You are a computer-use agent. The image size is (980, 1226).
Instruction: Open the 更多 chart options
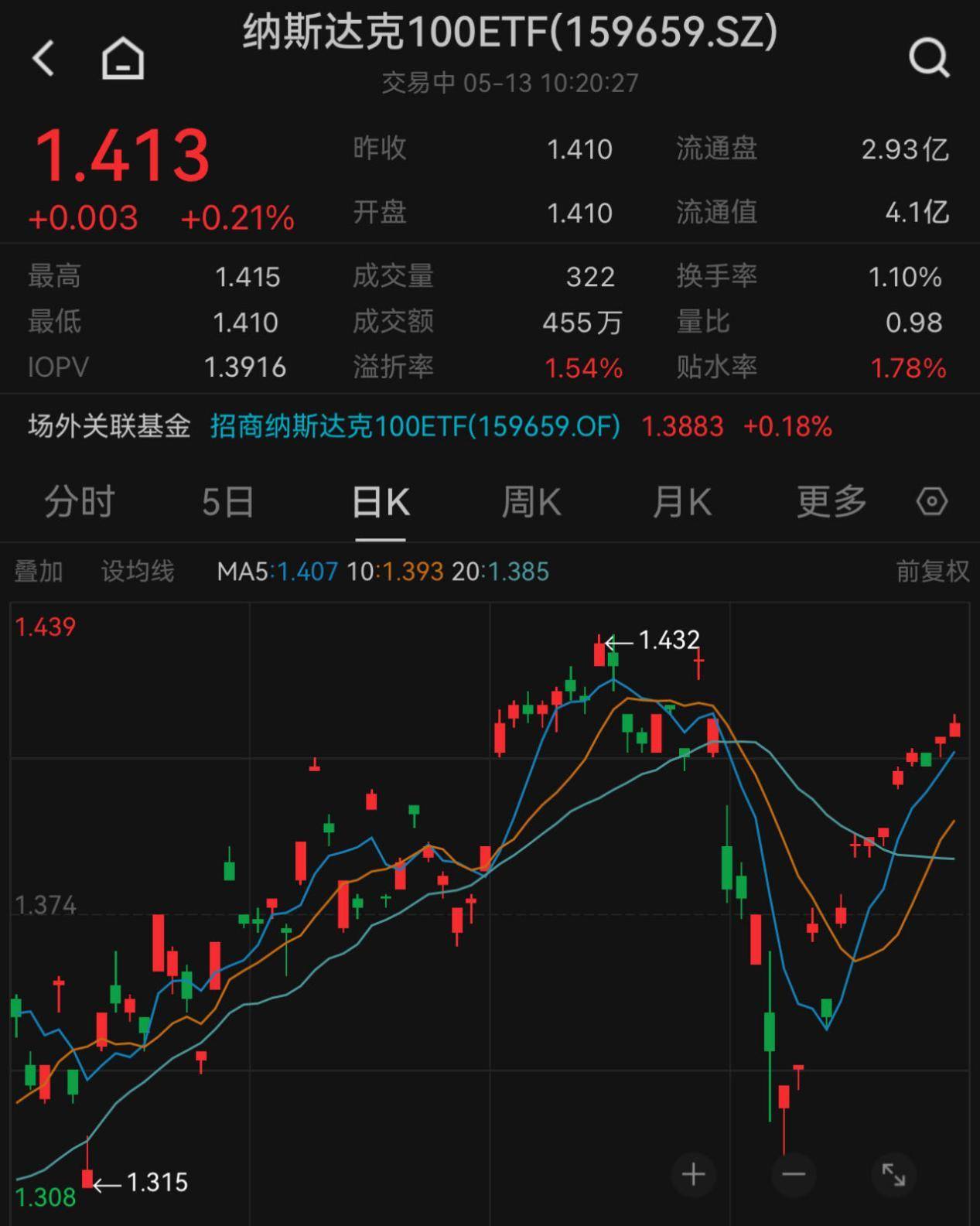[829, 502]
